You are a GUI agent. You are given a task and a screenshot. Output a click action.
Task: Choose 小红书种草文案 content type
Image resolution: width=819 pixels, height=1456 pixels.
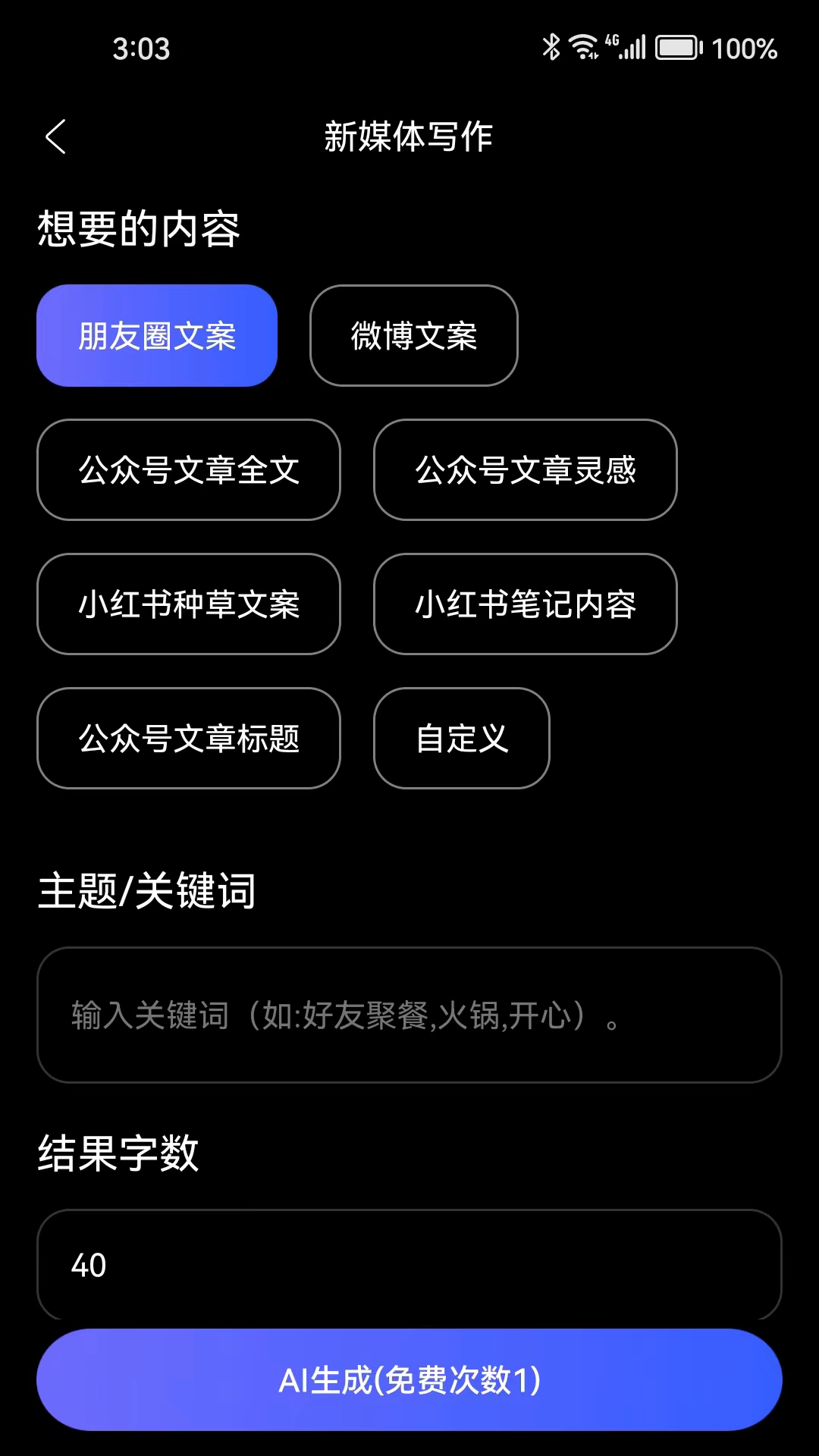(x=189, y=604)
